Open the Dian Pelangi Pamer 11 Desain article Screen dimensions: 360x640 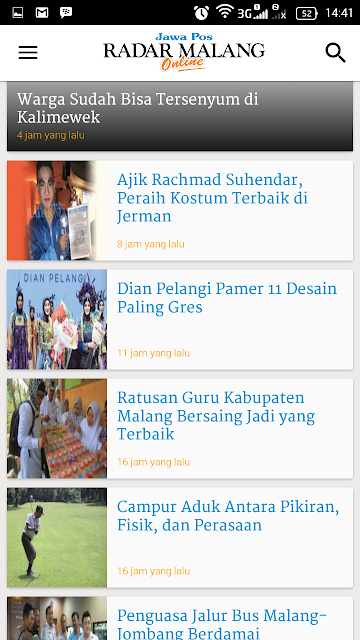click(180, 319)
